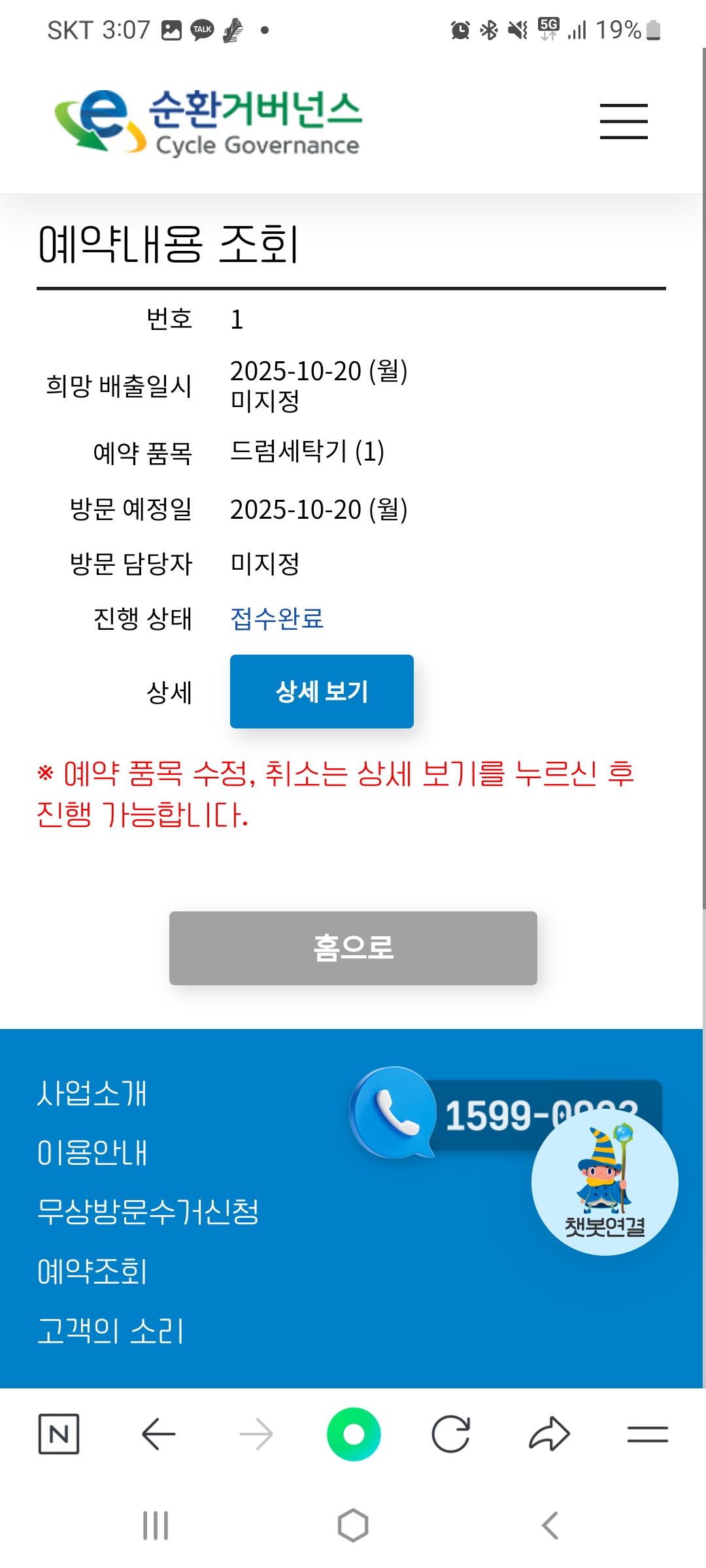The width and height of the screenshot is (706, 1568).
Task: Open recent apps from navigation bar
Action: [x=156, y=1526]
